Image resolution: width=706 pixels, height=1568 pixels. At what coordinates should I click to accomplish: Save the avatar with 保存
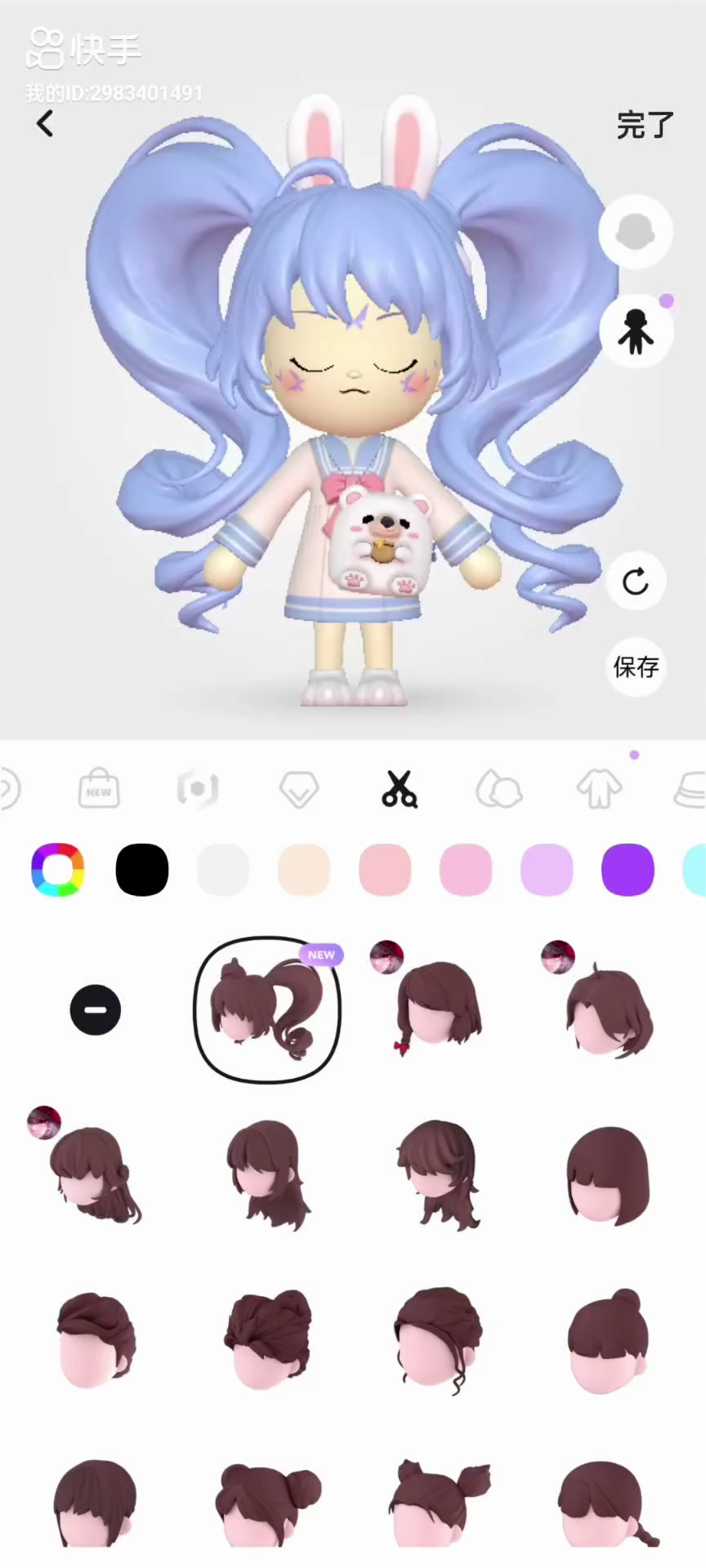635,667
